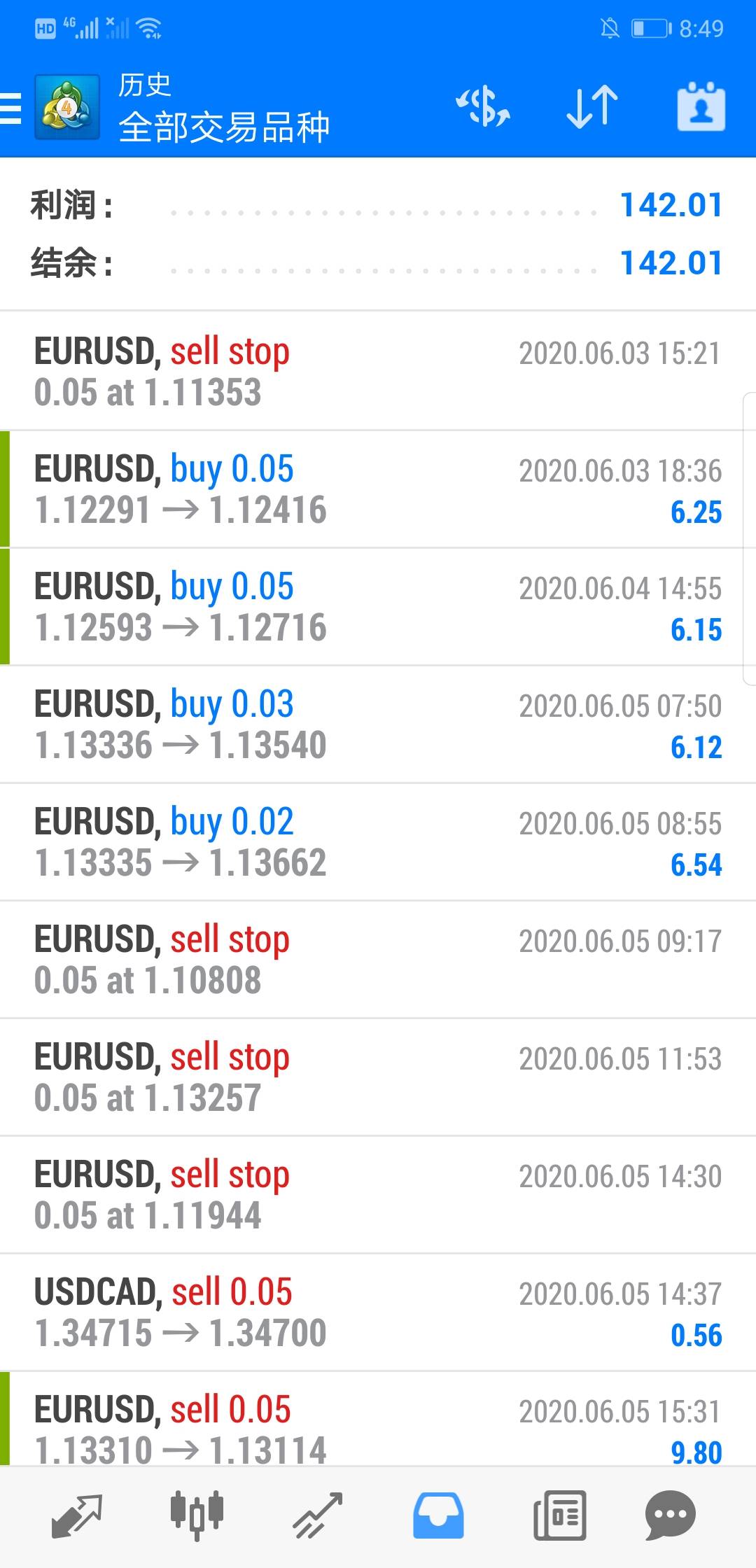This screenshot has width=756, height=1568.
Task: Switch to the Trade tab
Action: 318,1516
